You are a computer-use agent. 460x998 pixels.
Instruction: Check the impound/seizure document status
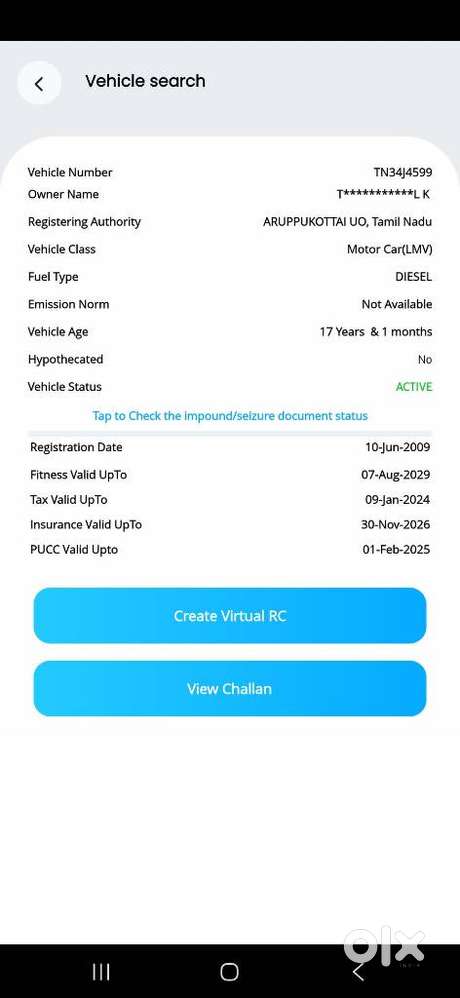(x=230, y=416)
